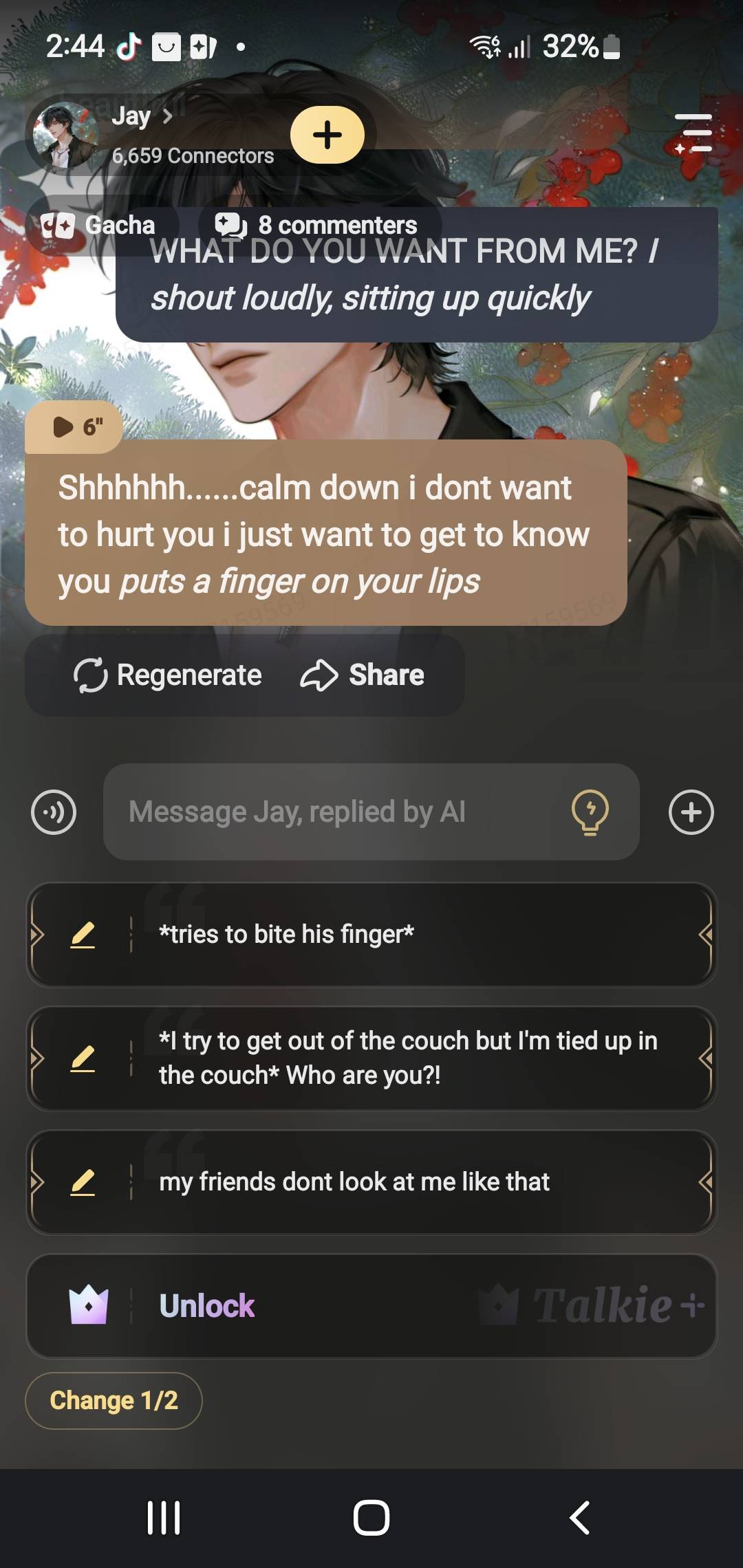The image size is (743, 1568).
Task: Open the top-right sparkle menu icon
Action: (x=693, y=133)
